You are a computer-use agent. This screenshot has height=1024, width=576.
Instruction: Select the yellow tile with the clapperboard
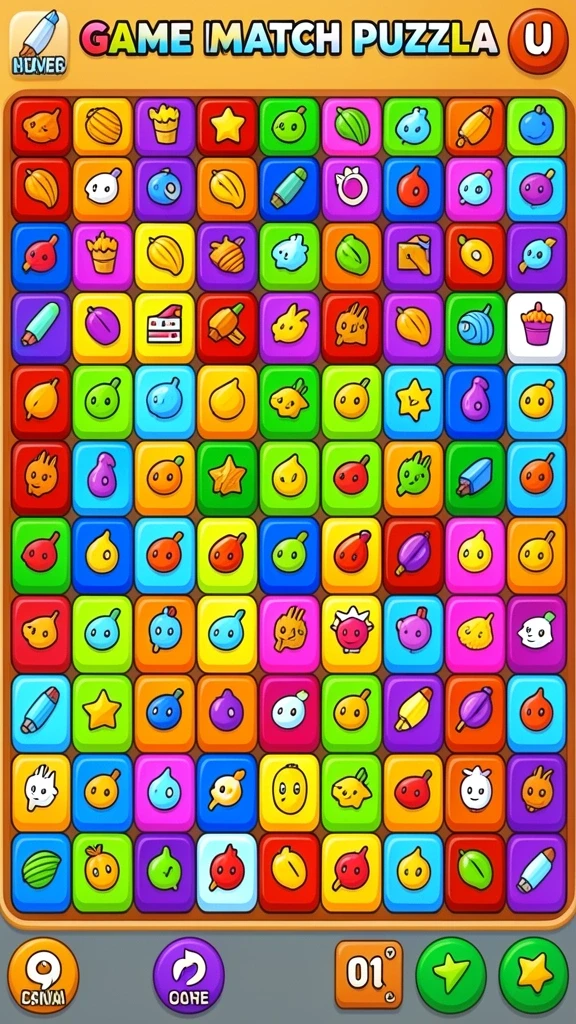click(x=165, y=328)
